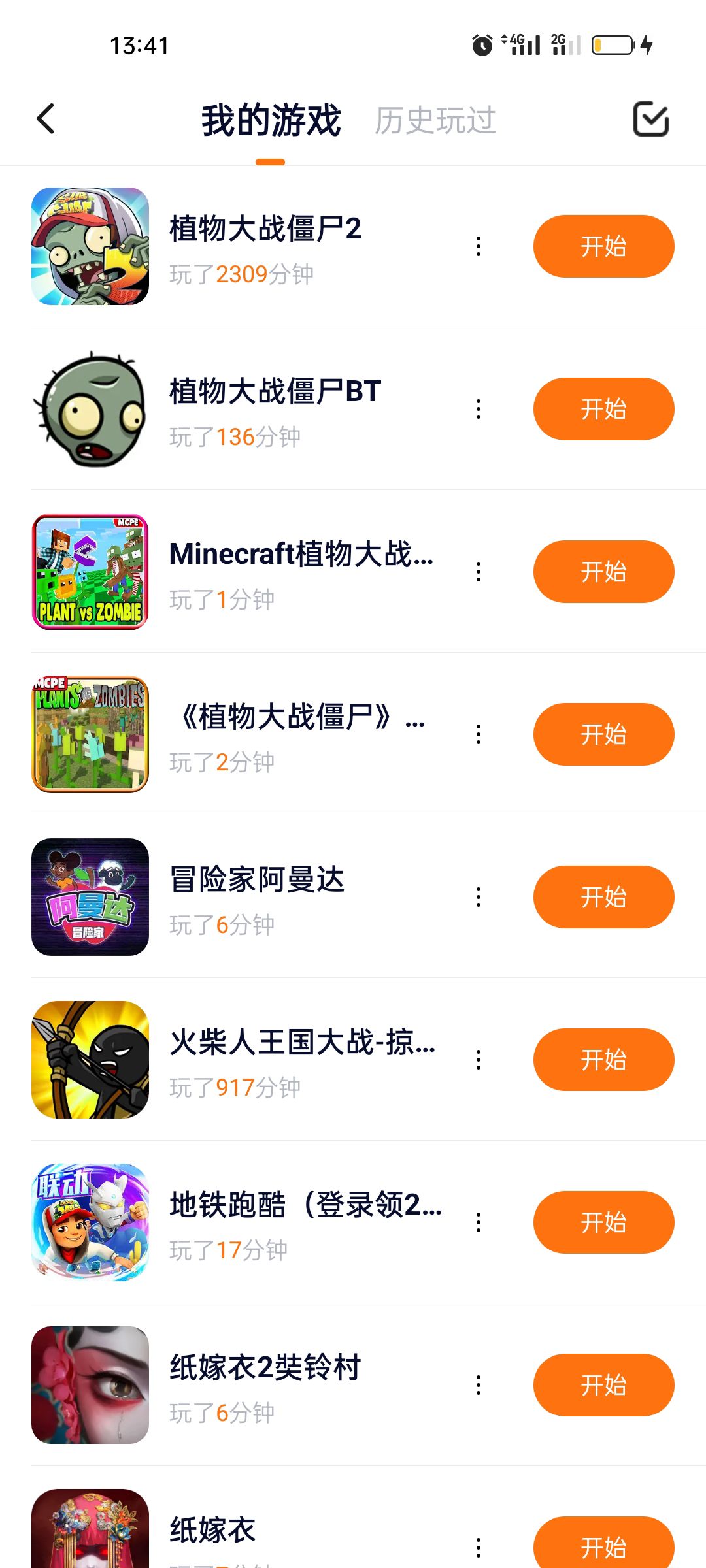This screenshot has width=706, height=1568.
Task: Open more options for 冒险家阿曼达
Action: click(479, 897)
